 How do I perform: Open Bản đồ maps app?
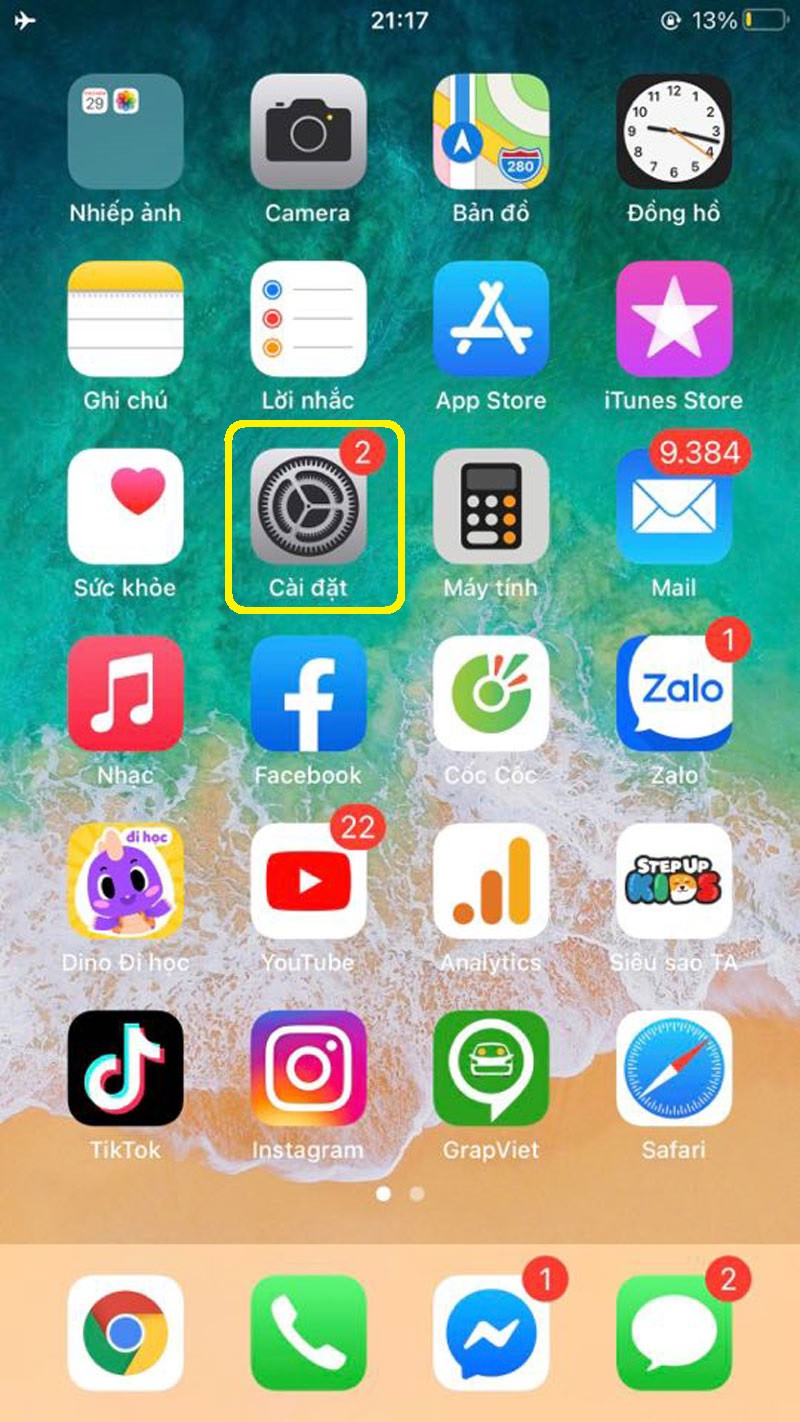tap(491, 132)
